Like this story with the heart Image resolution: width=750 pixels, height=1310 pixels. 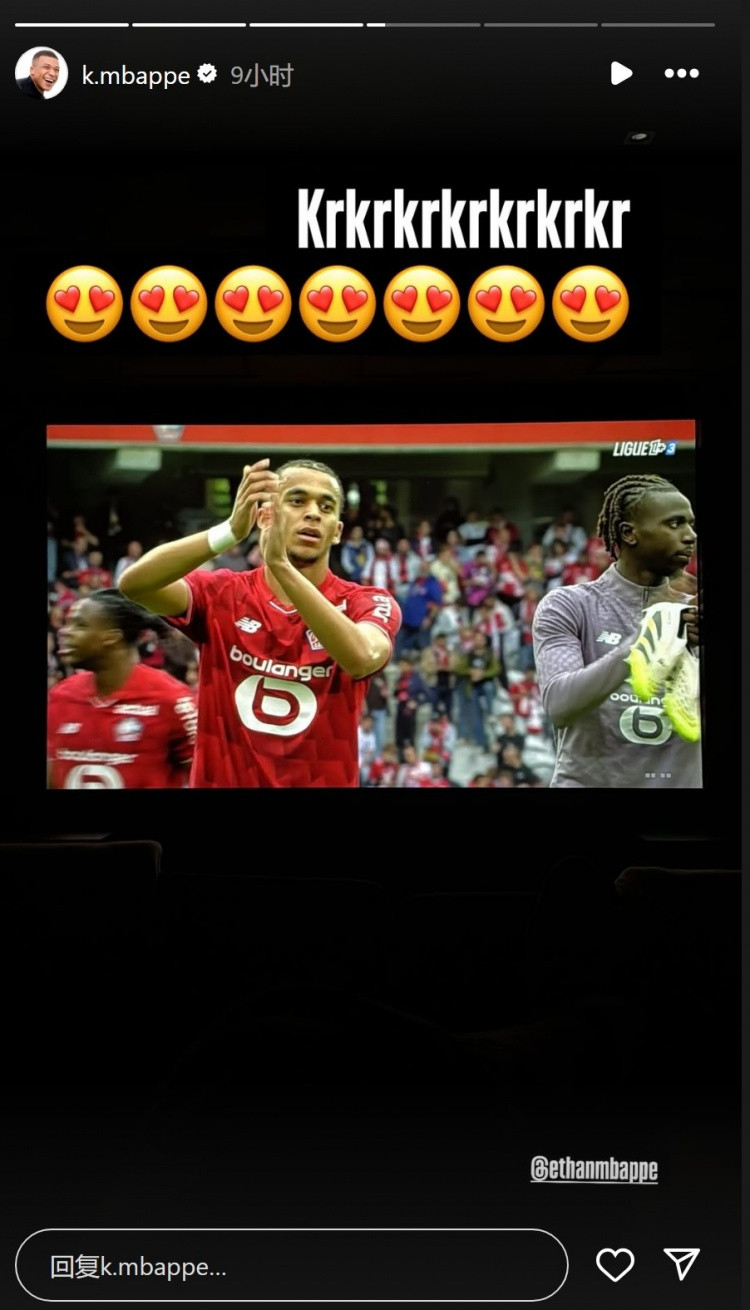coord(615,1265)
